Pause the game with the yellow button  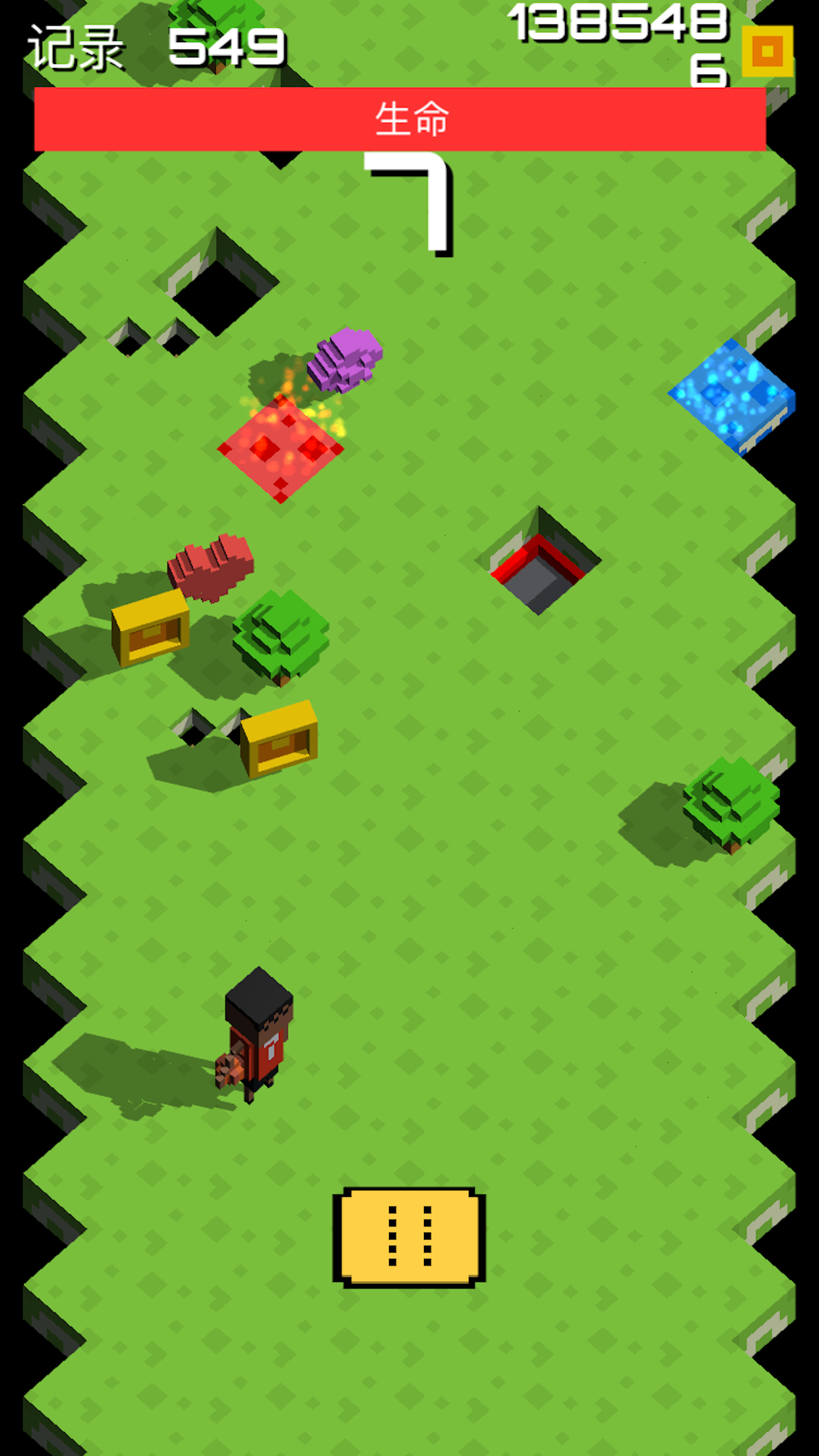coord(409,1236)
